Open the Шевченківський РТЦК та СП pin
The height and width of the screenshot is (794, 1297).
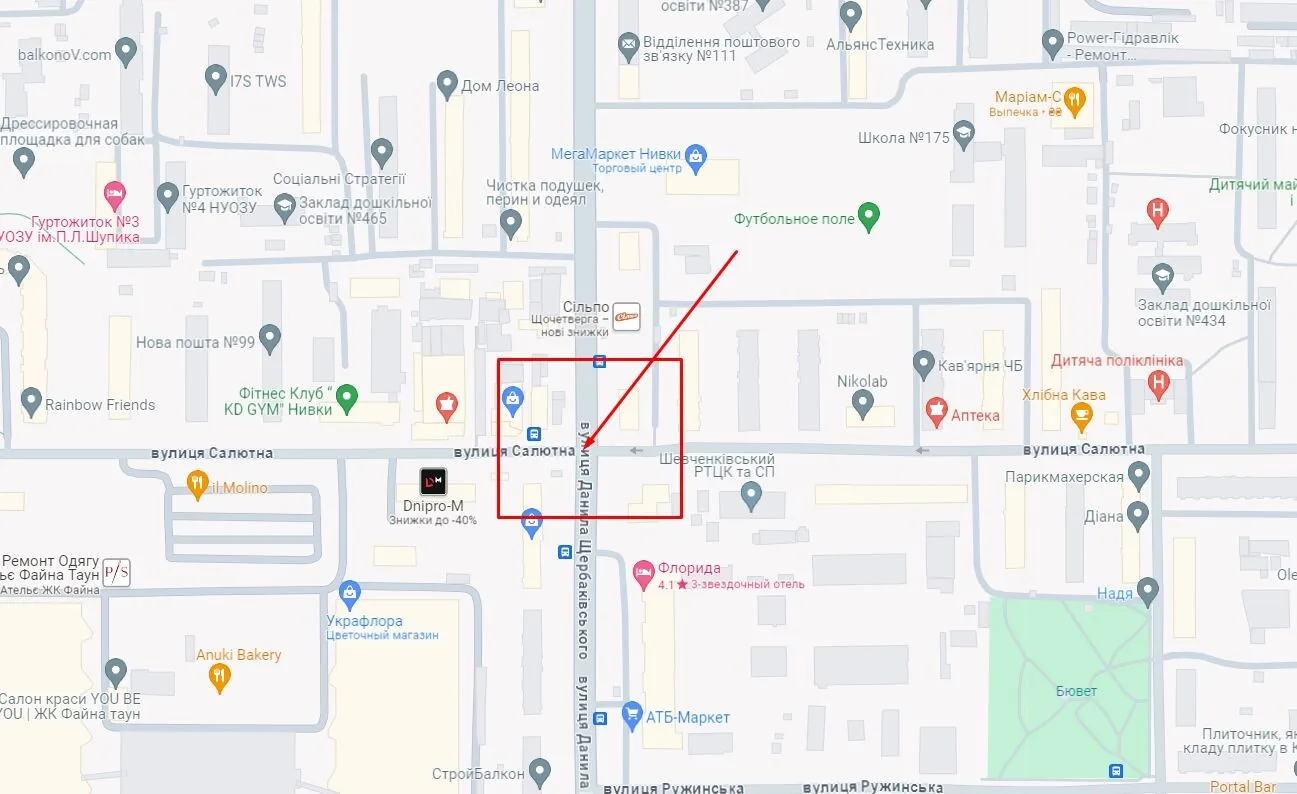coord(752,494)
